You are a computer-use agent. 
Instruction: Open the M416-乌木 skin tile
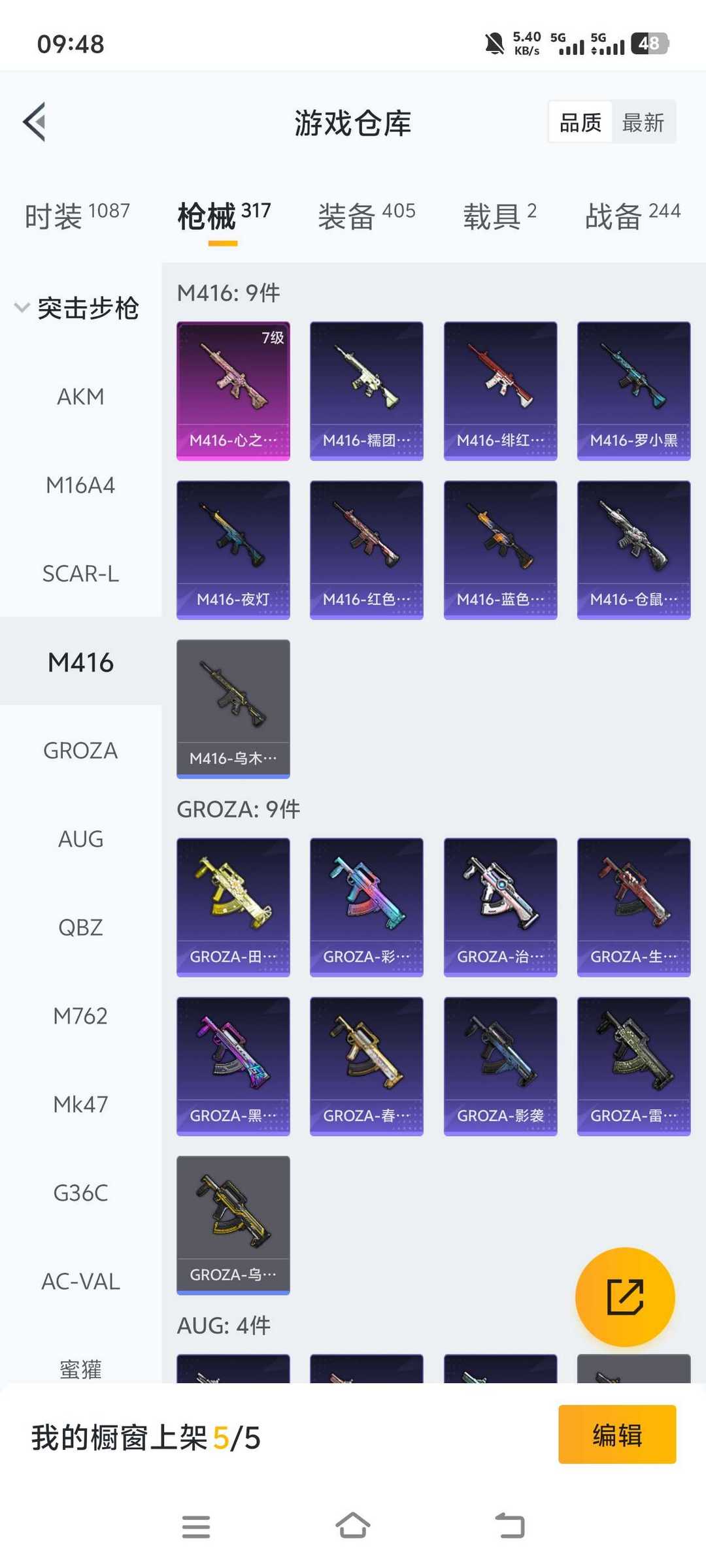233,709
